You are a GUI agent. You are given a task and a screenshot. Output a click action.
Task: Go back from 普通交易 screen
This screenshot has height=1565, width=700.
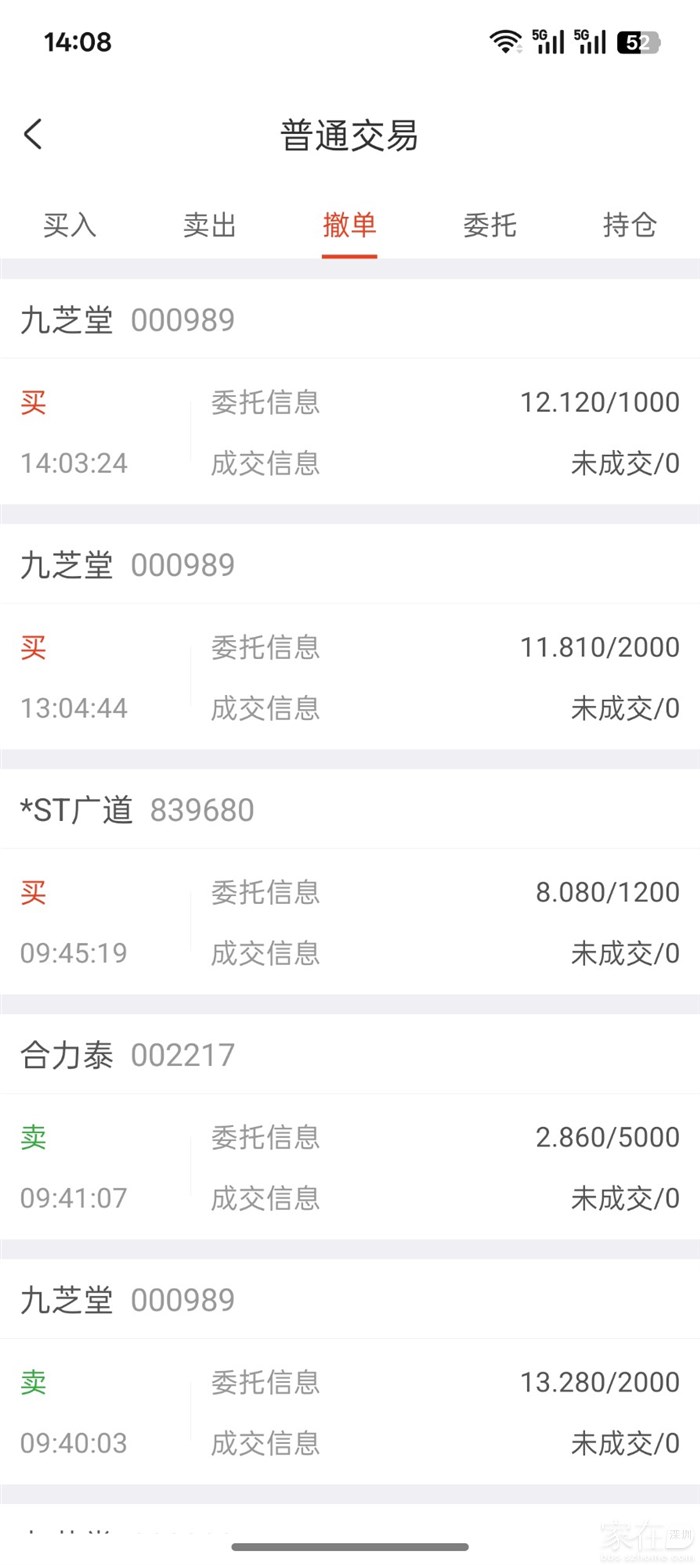33,134
